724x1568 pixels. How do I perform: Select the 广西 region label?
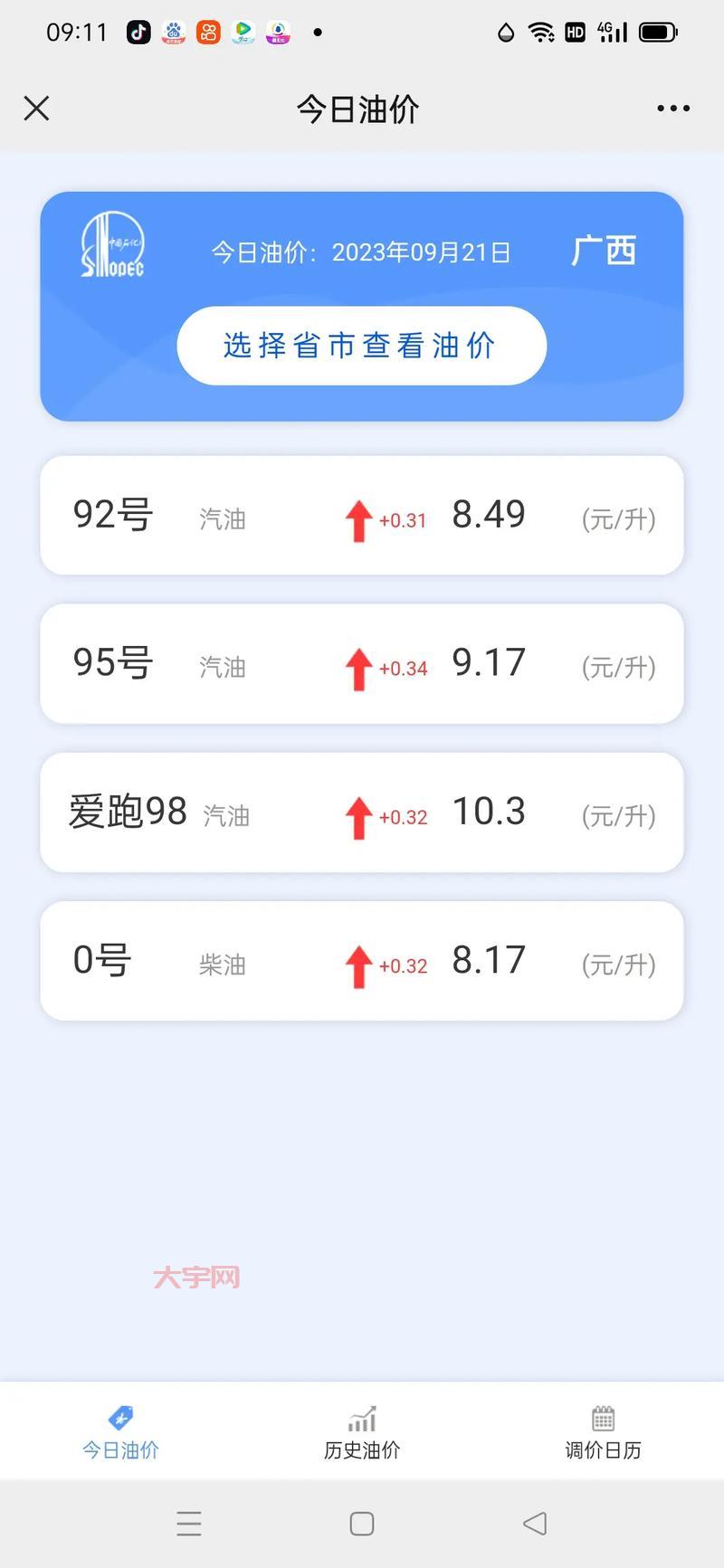coord(604,250)
